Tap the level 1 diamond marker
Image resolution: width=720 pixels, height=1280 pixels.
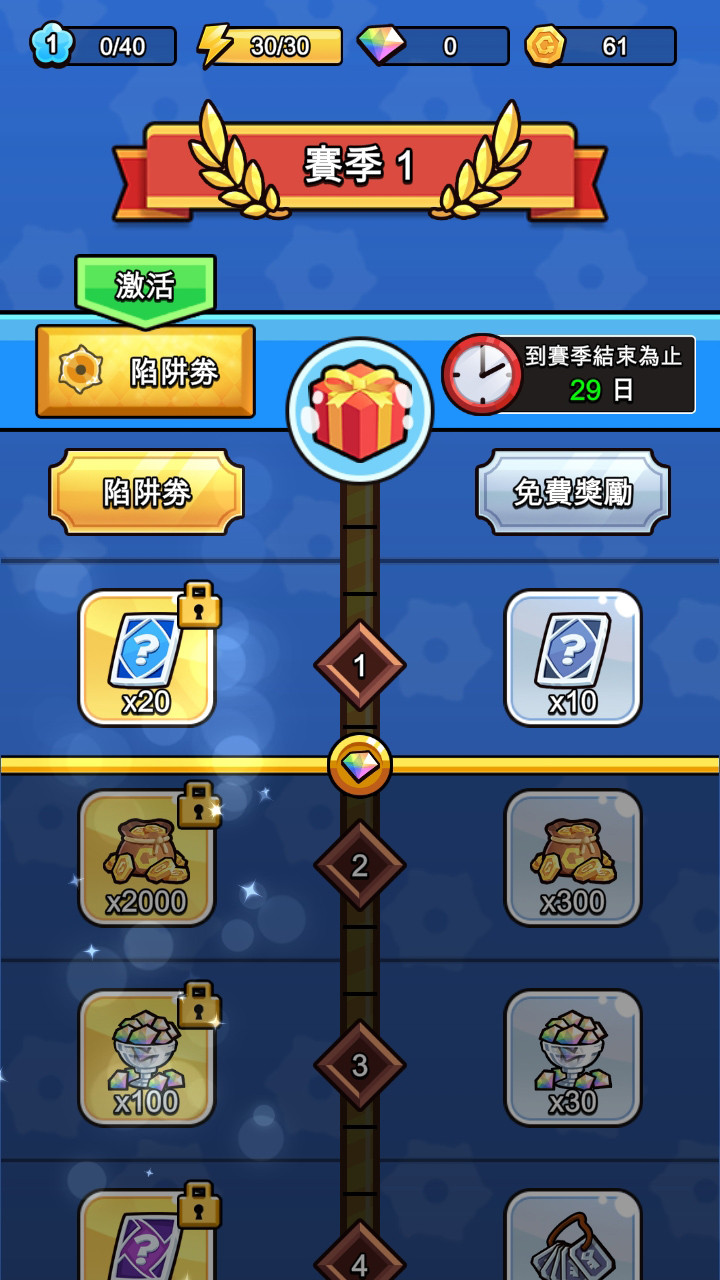361,664
